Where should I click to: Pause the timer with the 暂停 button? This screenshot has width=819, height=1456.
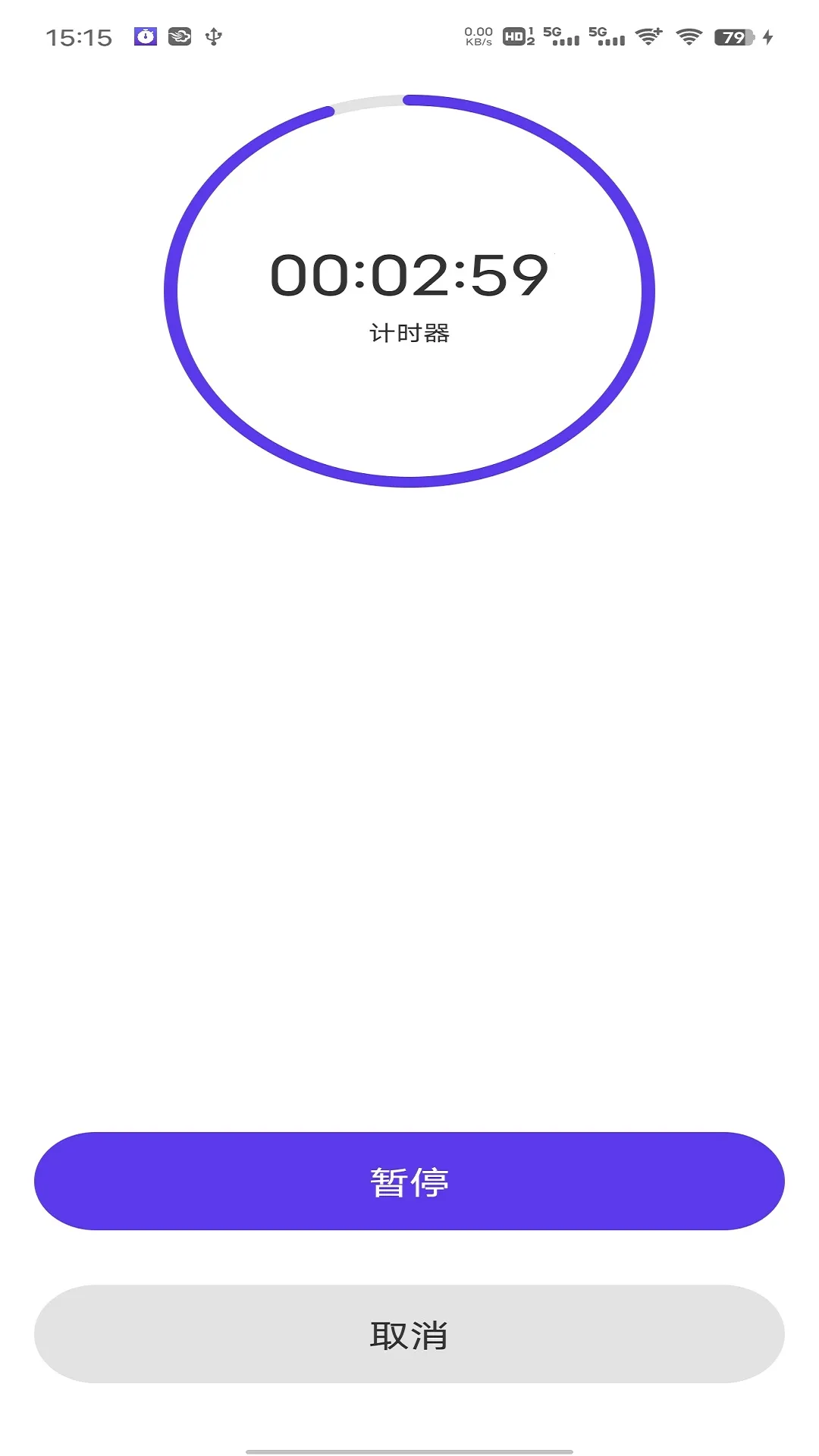409,1181
